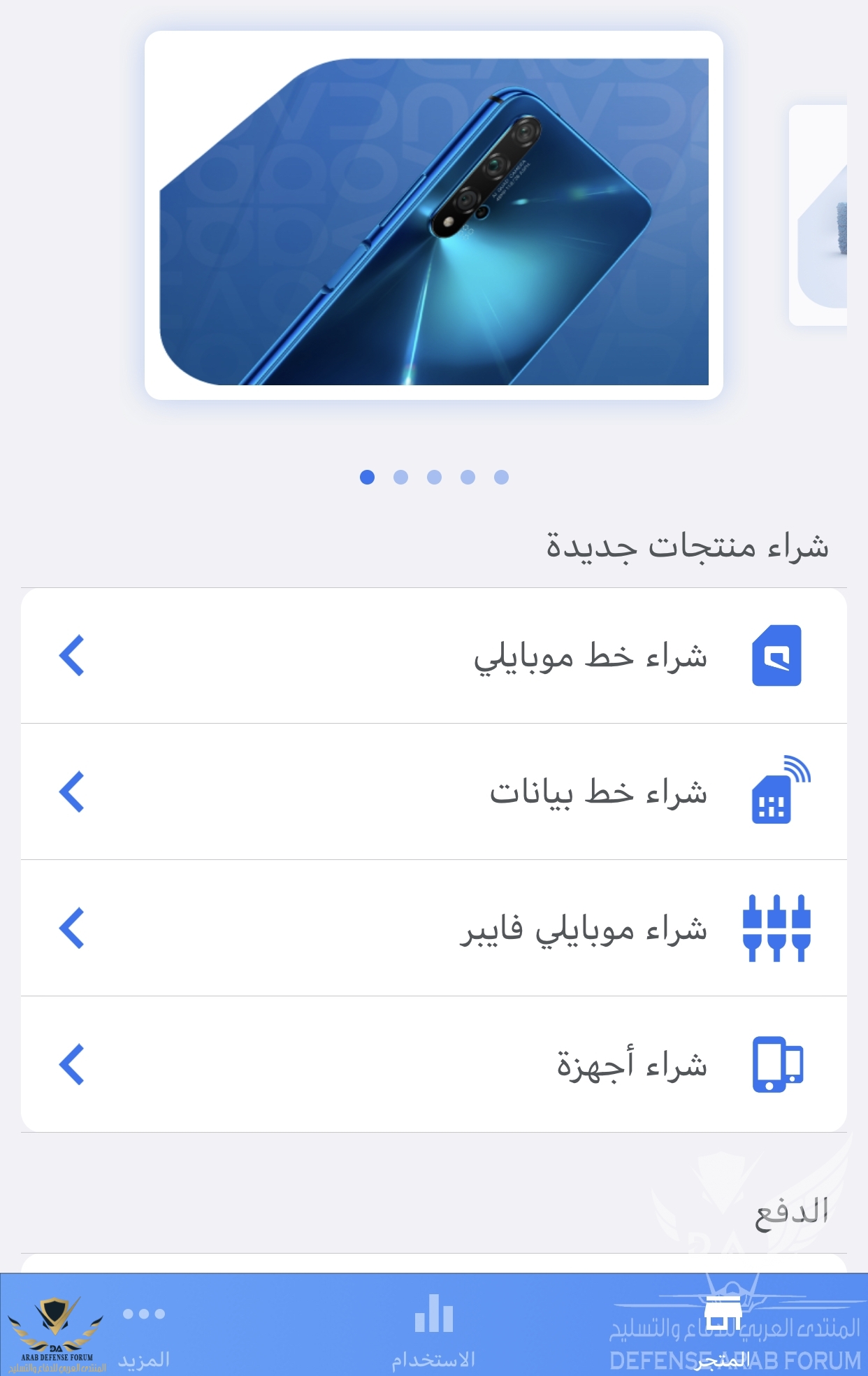868x1376 pixels.
Task: Open the شراء خط بيانات row
Action: pyautogui.click(x=433, y=792)
